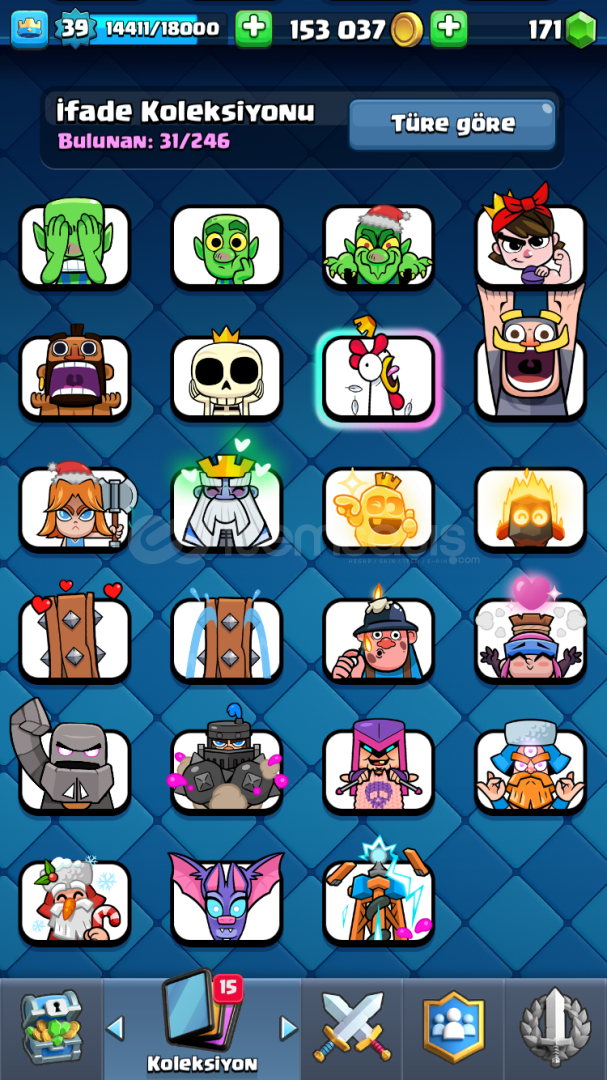The image size is (607, 1080).
Task: Choose the goblin covering eyes emote
Action: pos(75,245)
